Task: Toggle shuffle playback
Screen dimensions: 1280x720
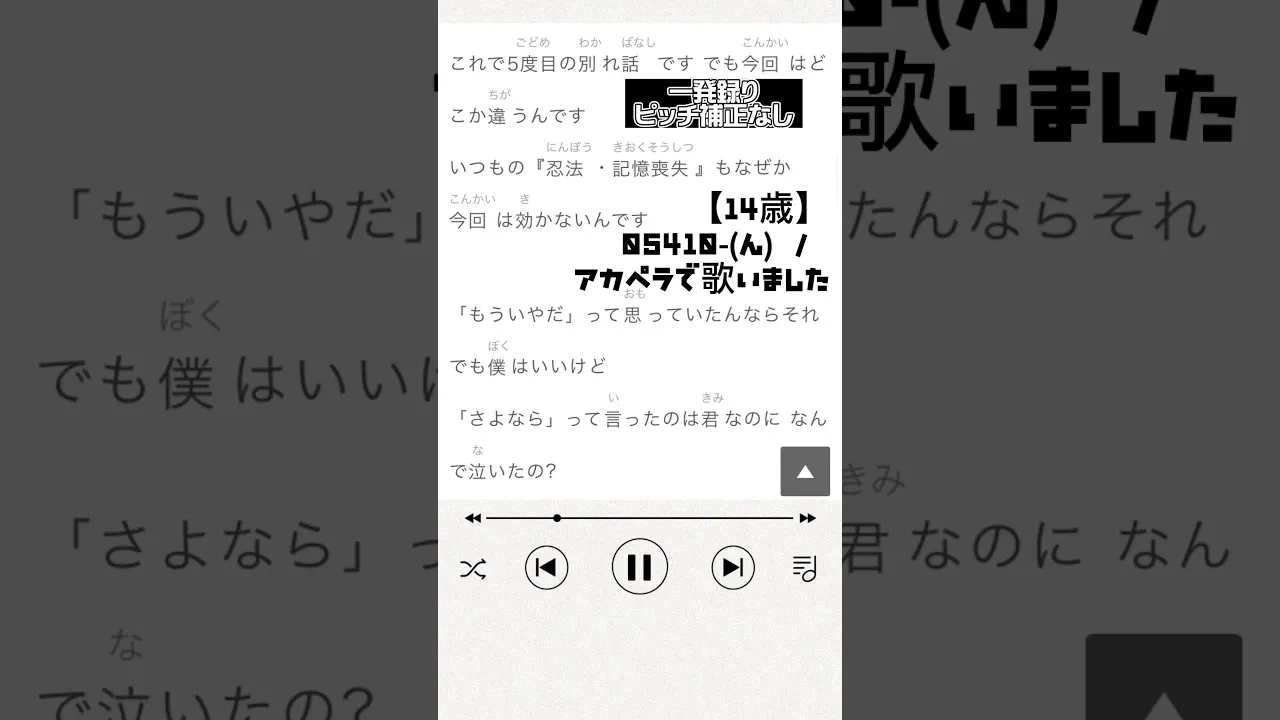Action: pos(473,569)
